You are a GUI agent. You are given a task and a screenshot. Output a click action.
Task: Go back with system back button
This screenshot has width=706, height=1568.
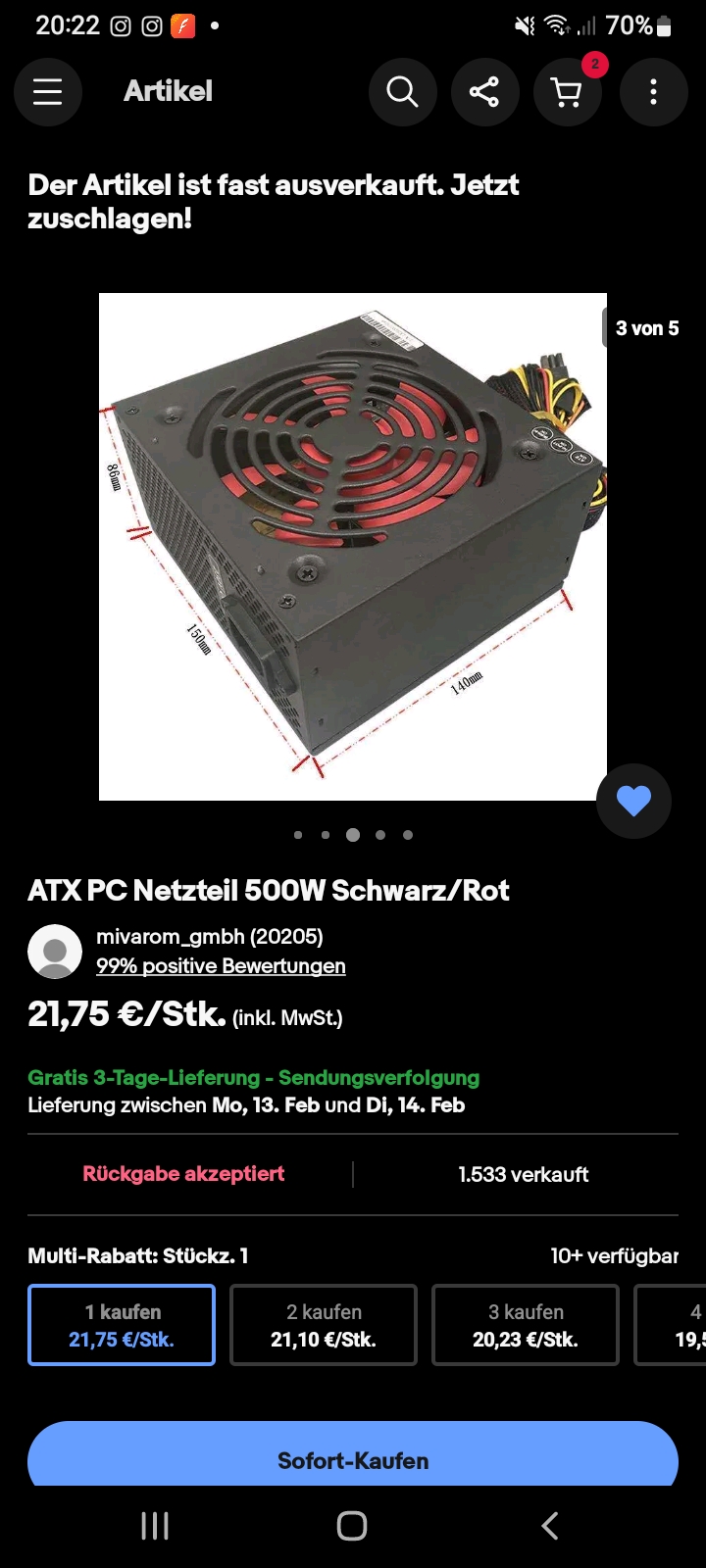(550, 1525)
